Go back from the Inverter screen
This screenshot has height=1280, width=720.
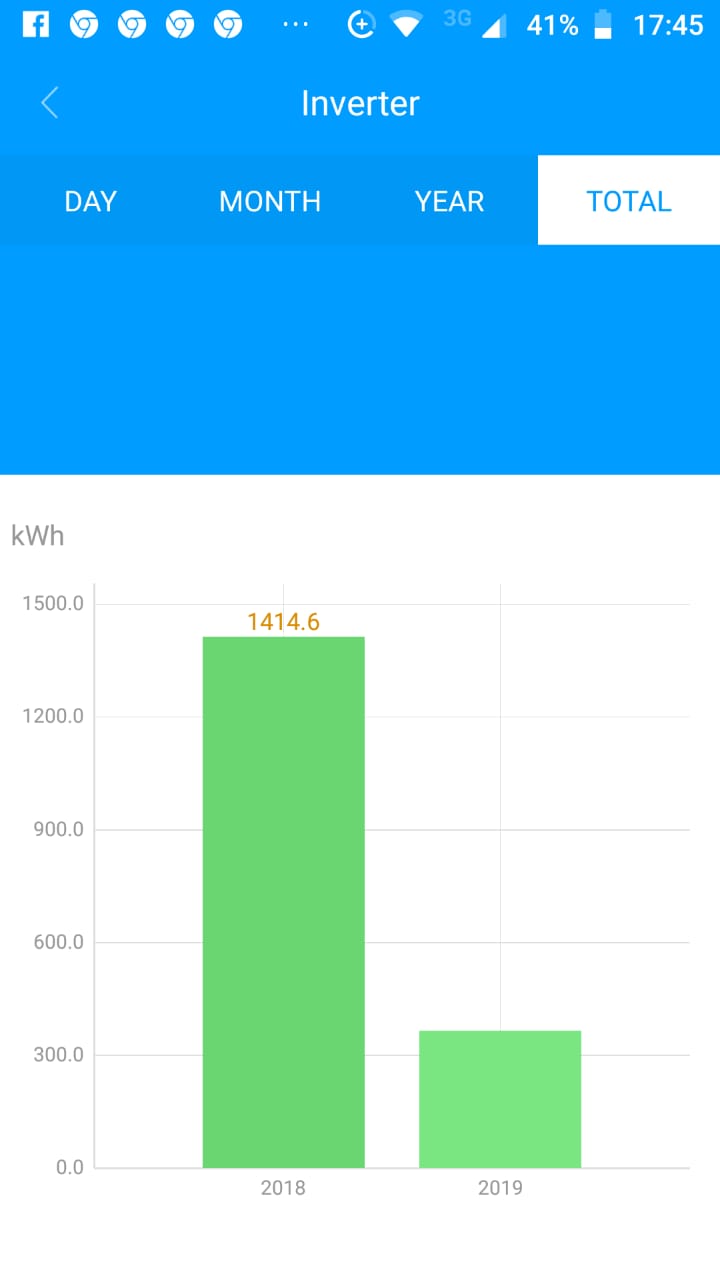(x=50, y=103)
